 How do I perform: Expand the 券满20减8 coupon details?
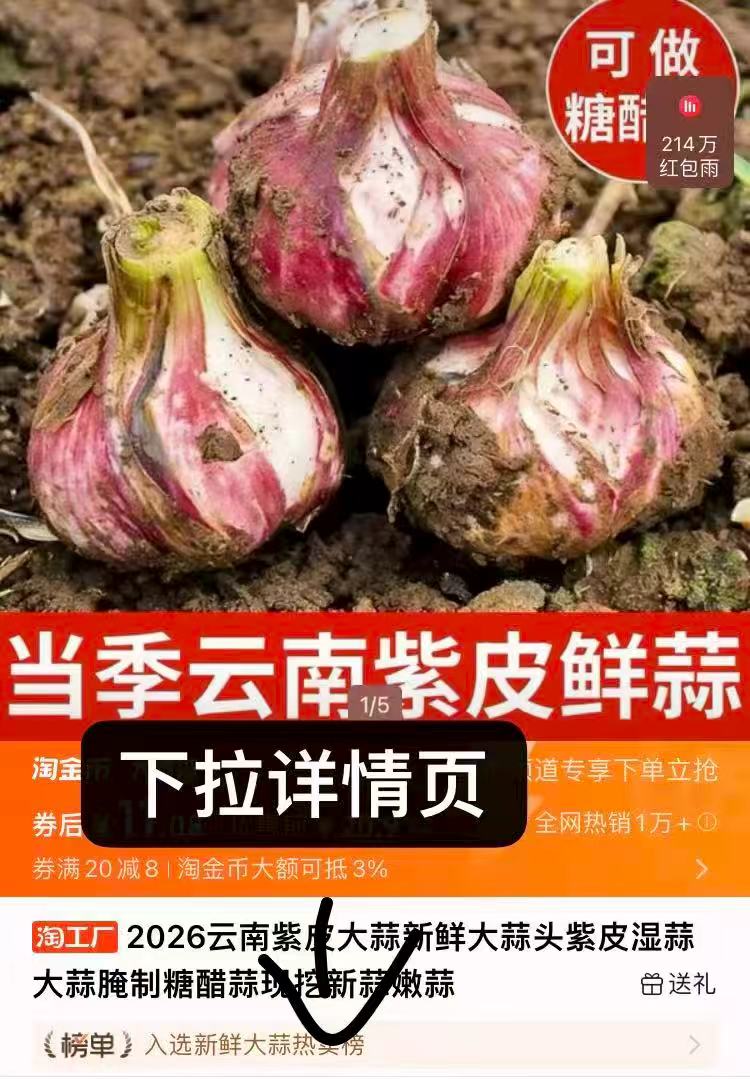click(x=701, y=868)
